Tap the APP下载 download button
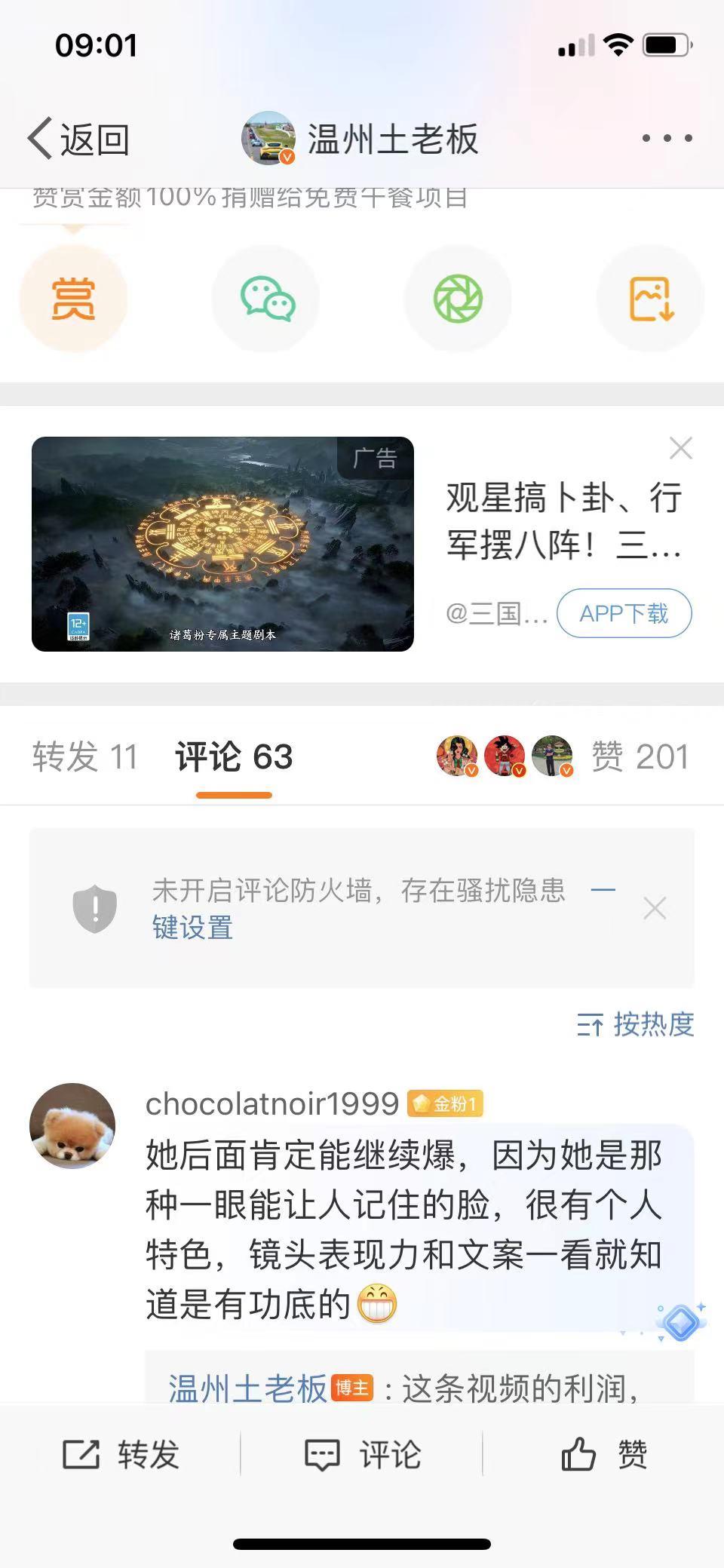This screenshot has width=724, height=1568. (623, 614)
